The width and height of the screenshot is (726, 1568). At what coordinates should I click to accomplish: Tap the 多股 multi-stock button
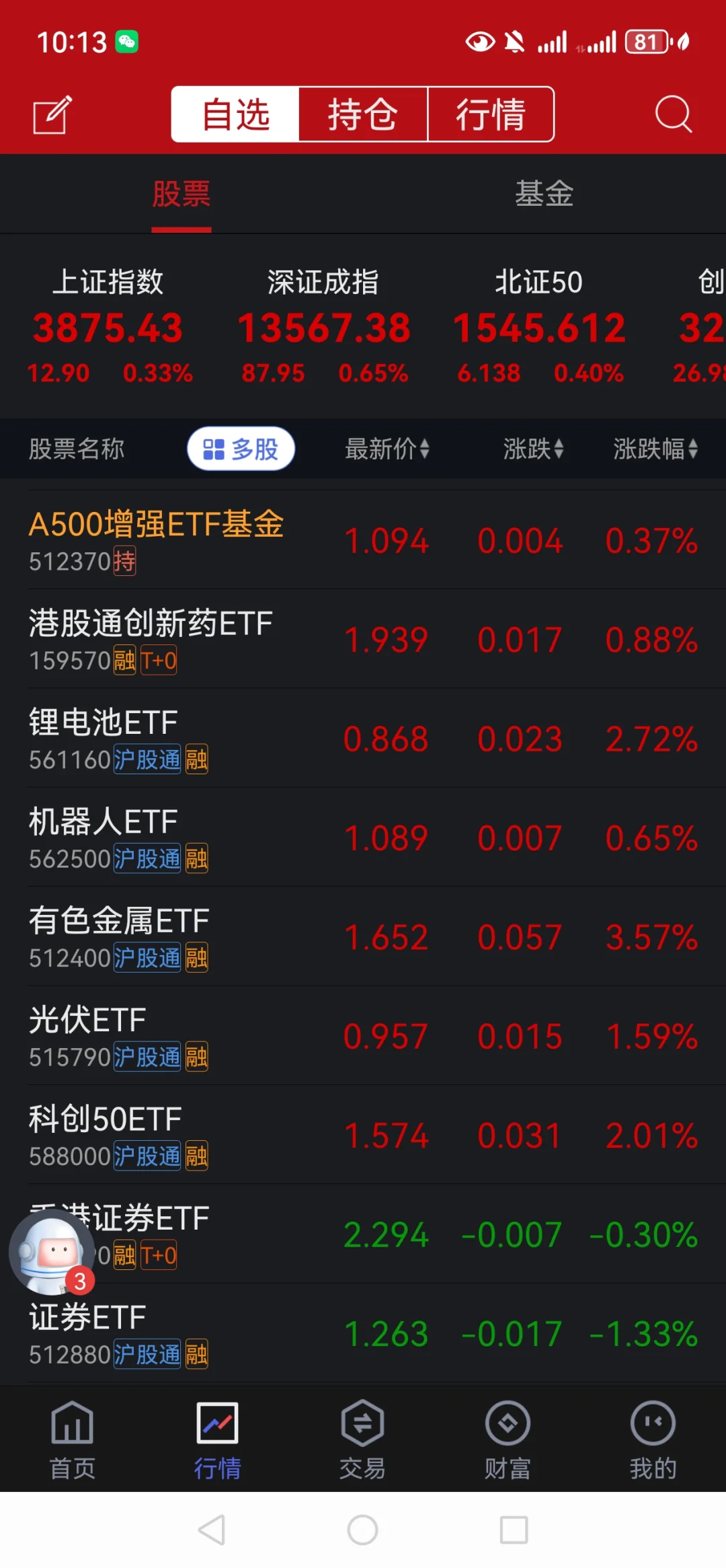coord(241,449)
